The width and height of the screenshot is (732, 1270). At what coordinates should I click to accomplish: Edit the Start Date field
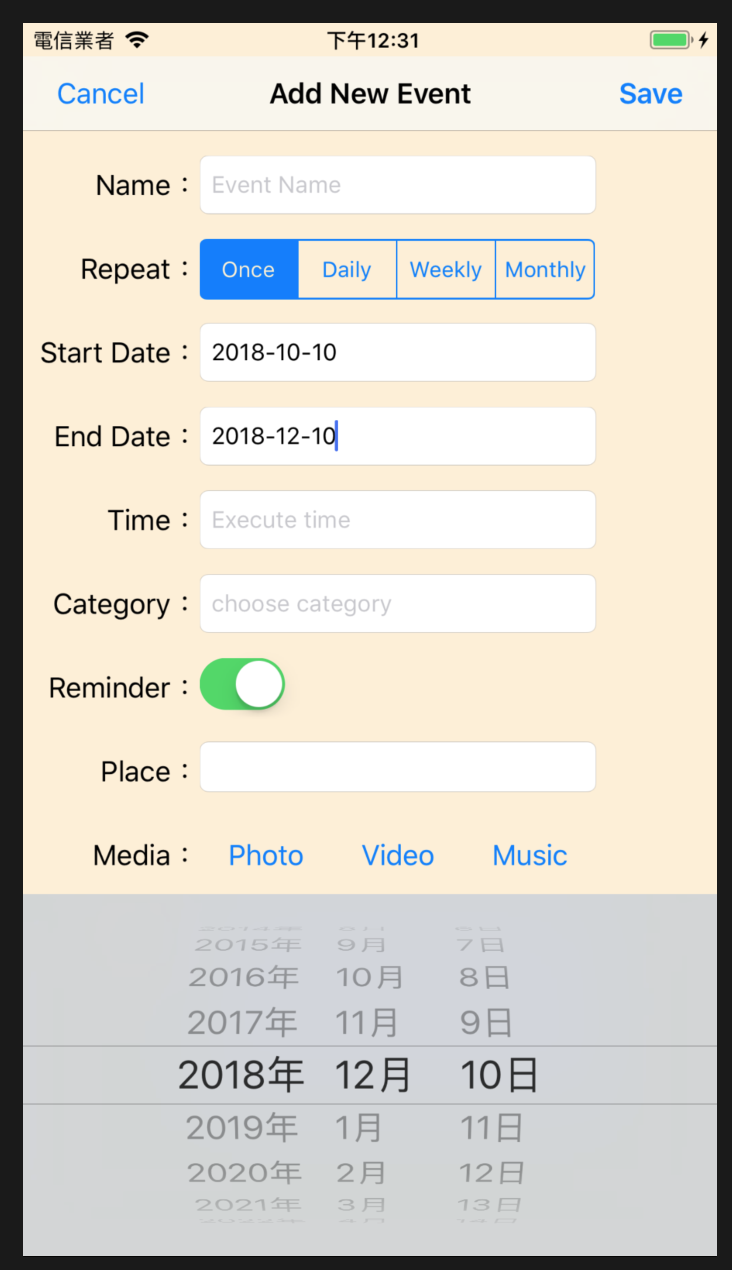[x=397, y=352]
